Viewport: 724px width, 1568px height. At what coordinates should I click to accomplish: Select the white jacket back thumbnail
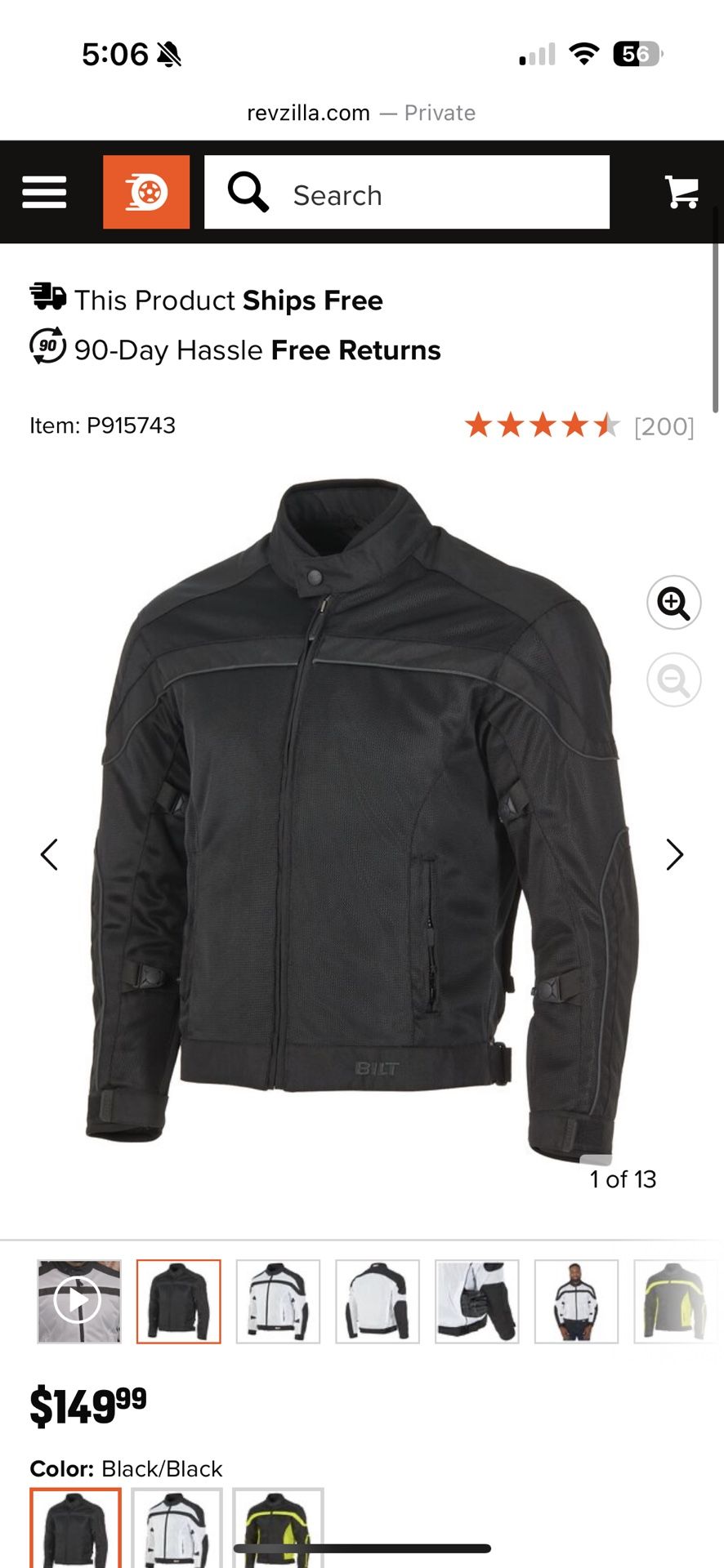[x=378, y=1301]
